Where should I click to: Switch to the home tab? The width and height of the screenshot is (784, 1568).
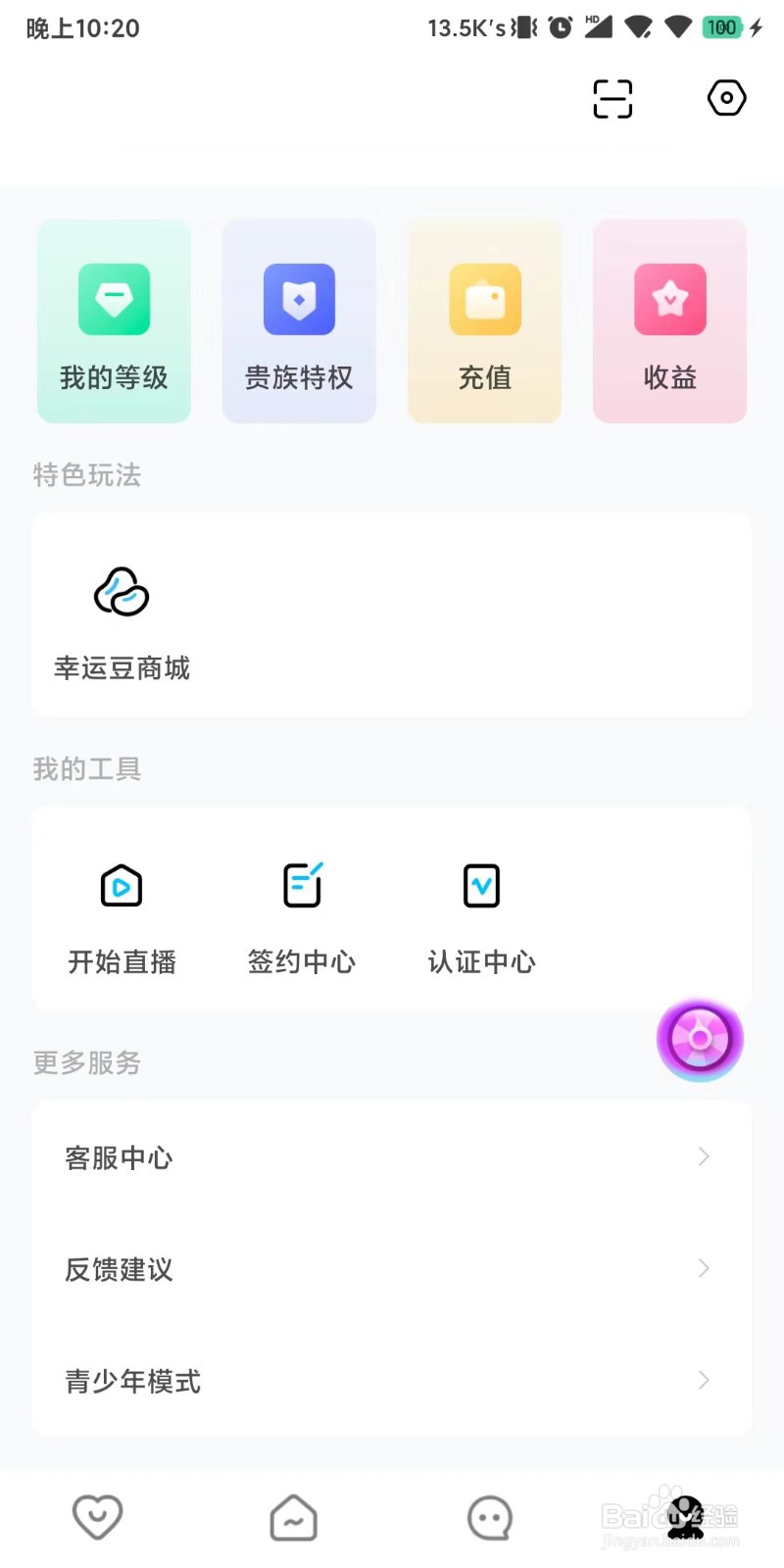[x=294, y=1518]
